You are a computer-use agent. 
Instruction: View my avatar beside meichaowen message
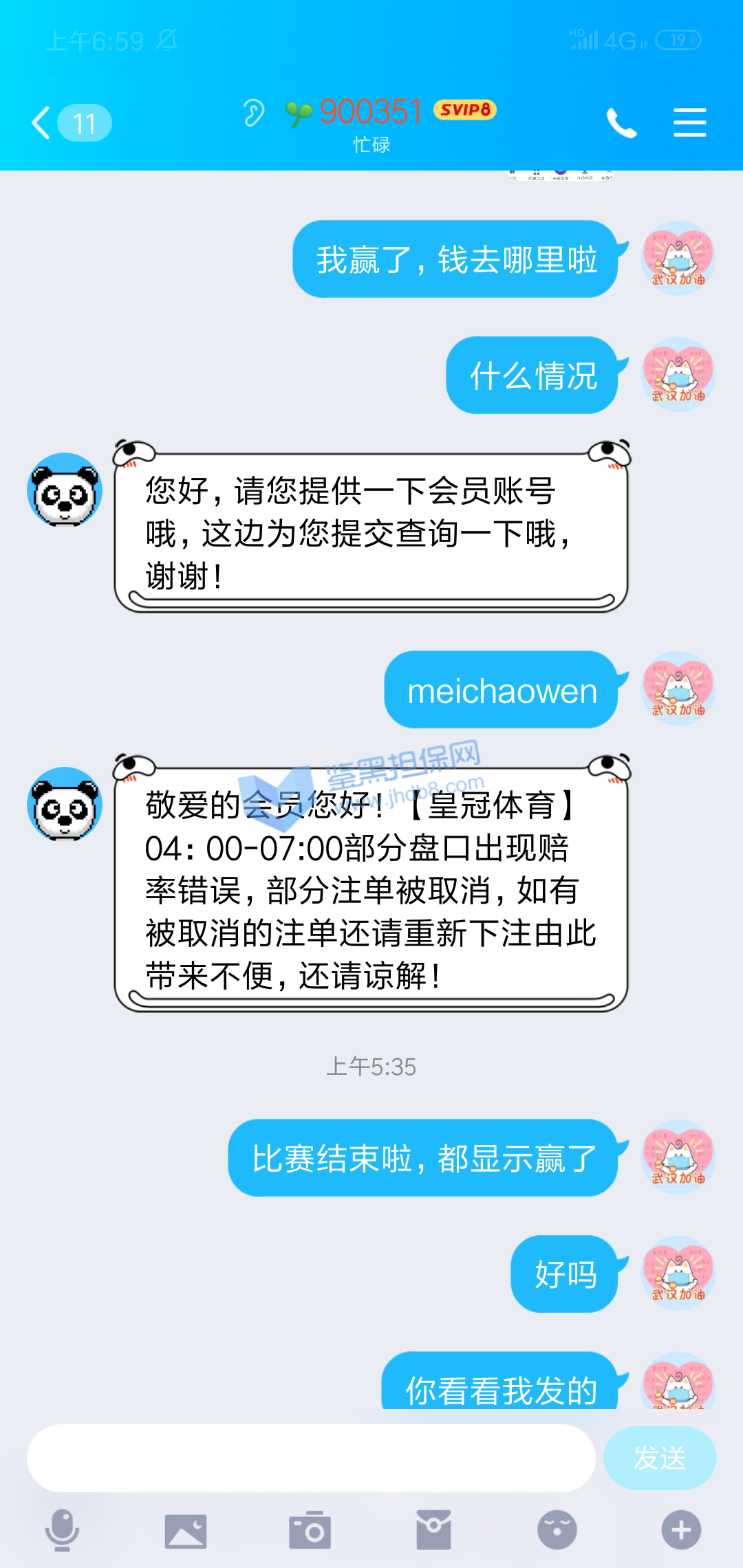tap(678, 689)
